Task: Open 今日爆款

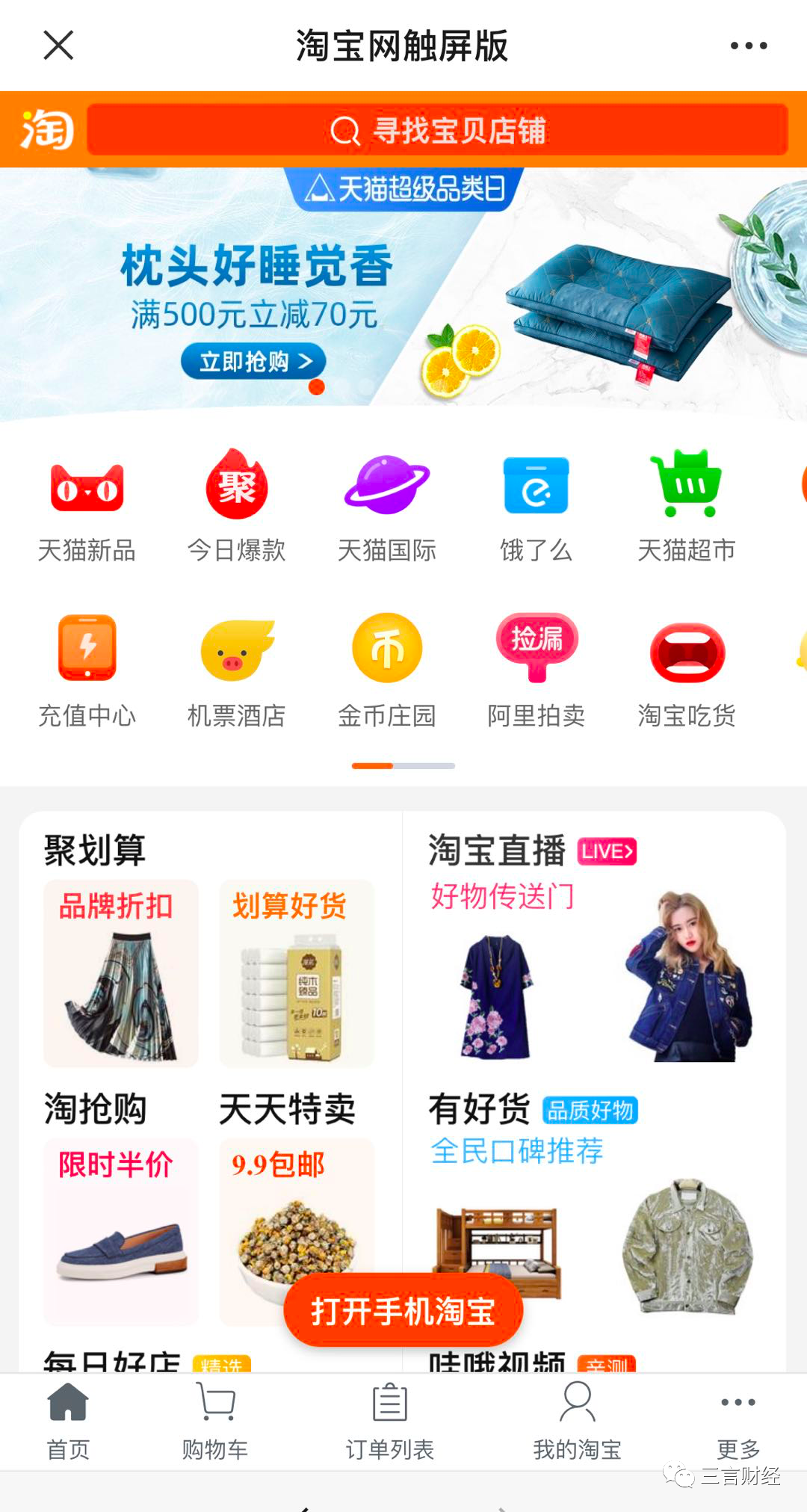Action: point(236,506)
